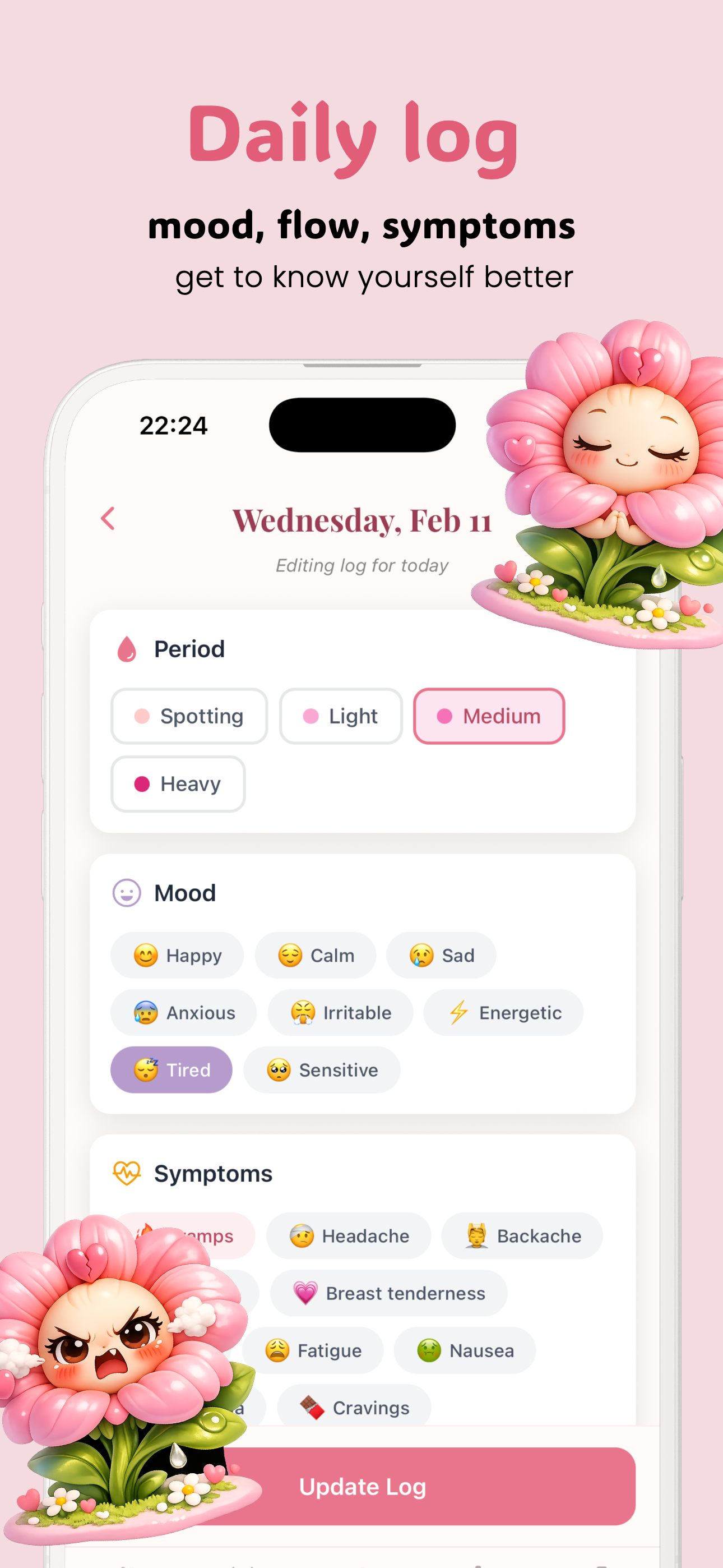The width and height of the screenshot is (723, 1568).
Task: Select the Medium period flow option
Action: (489, 717)
